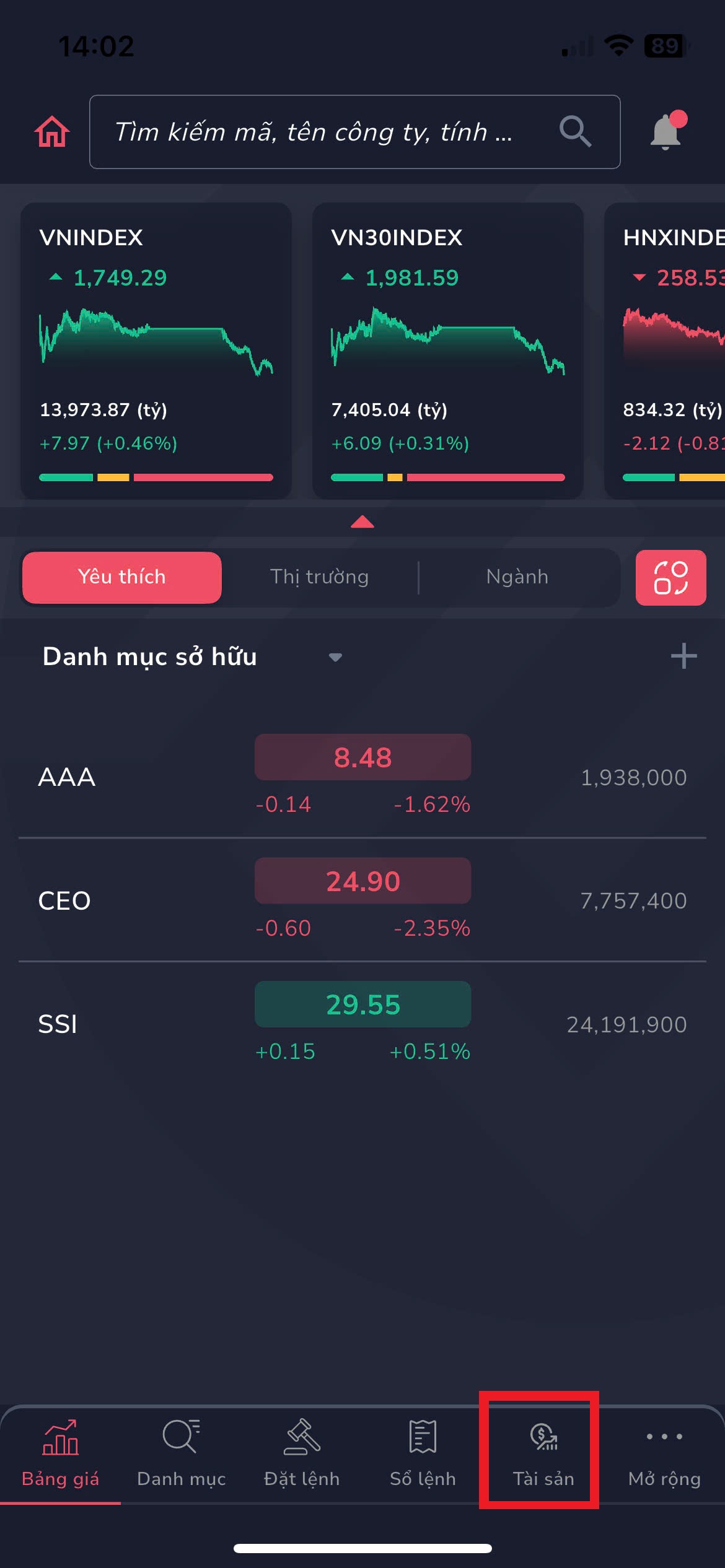The width and height of the screenshot is (725, 1568).
Task: Open the HNXINDEX index card
Action: pyautogui.click(x=669, y=351)
